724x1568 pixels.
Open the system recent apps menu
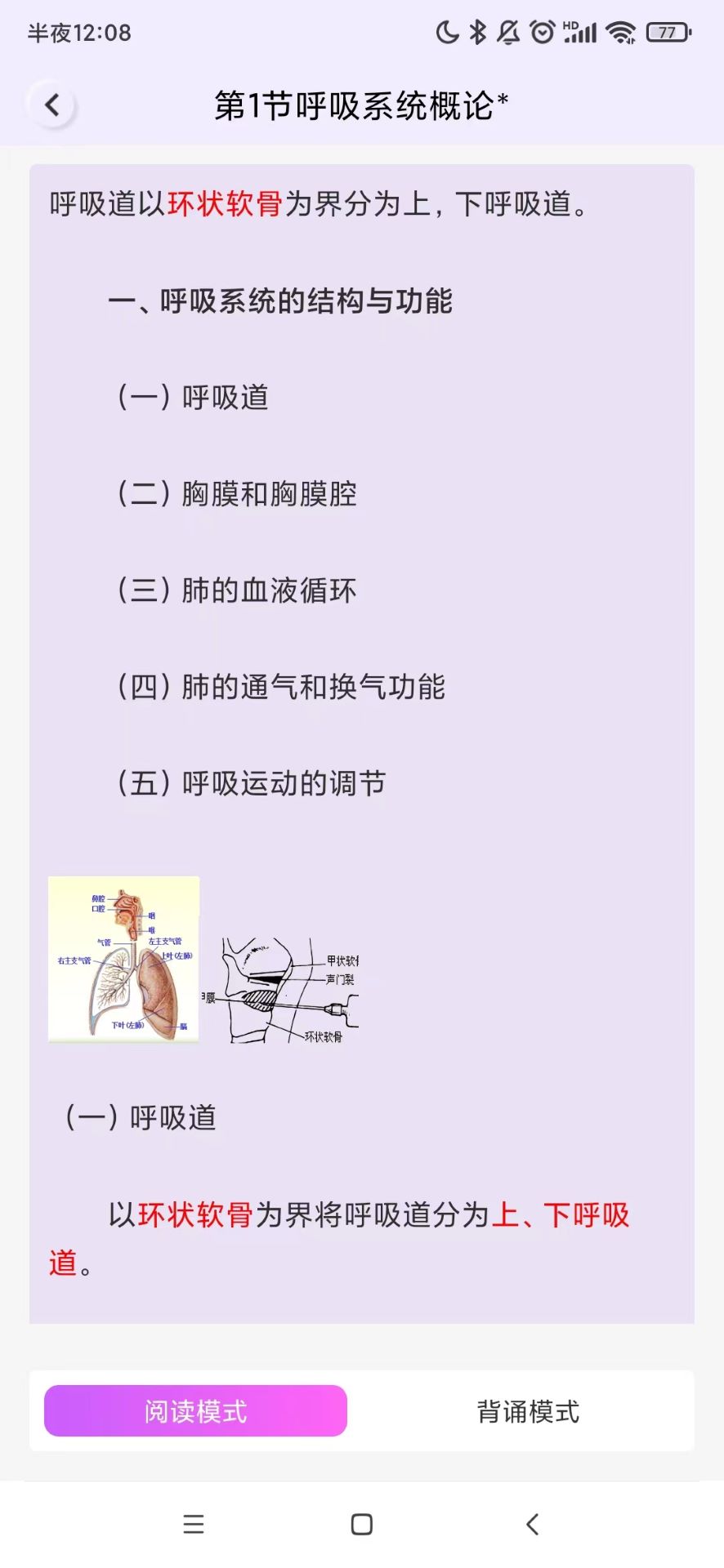pos(194,1524)
